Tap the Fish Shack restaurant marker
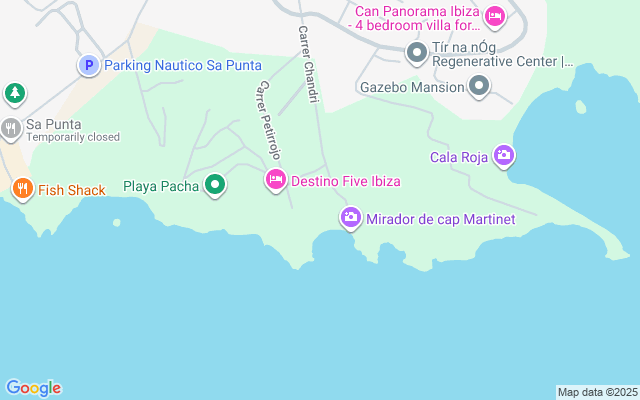The width and height of the screenshot is (640, 400). tap(22, 188)
